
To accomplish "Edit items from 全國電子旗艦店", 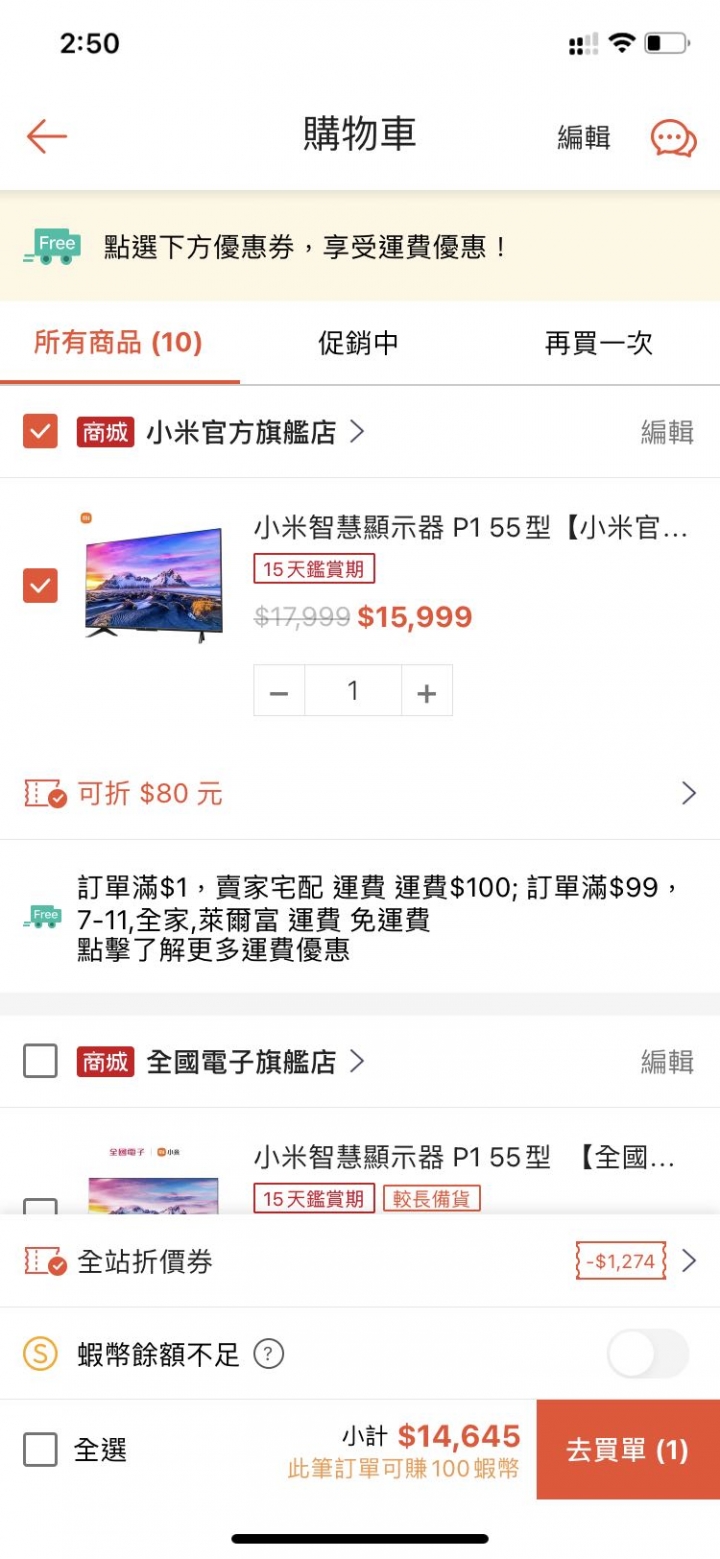I will [666, 1061].
